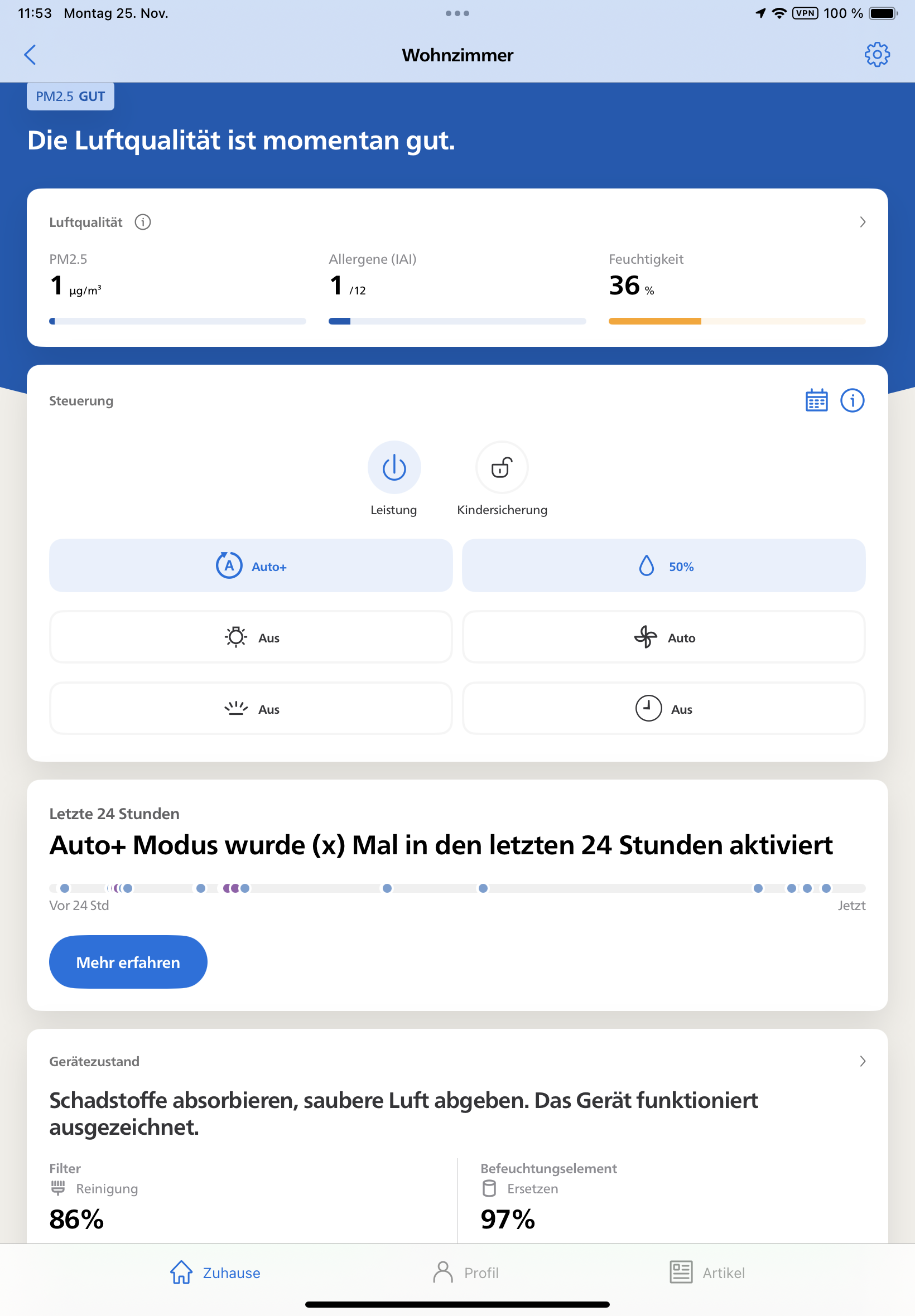
Task: Change the fan speed set to Auto
Action: 663,637
